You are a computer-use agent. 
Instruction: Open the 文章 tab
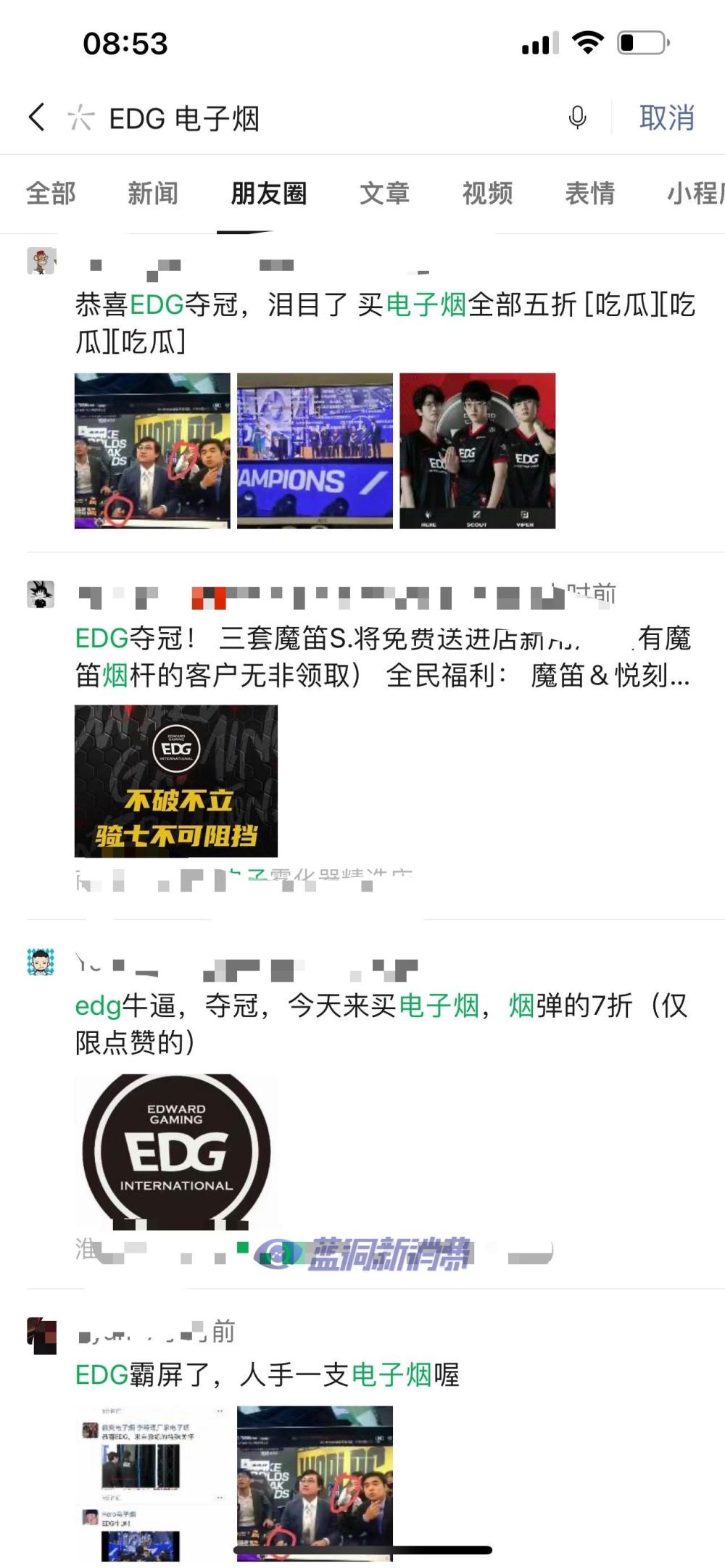tap(385, 194)
